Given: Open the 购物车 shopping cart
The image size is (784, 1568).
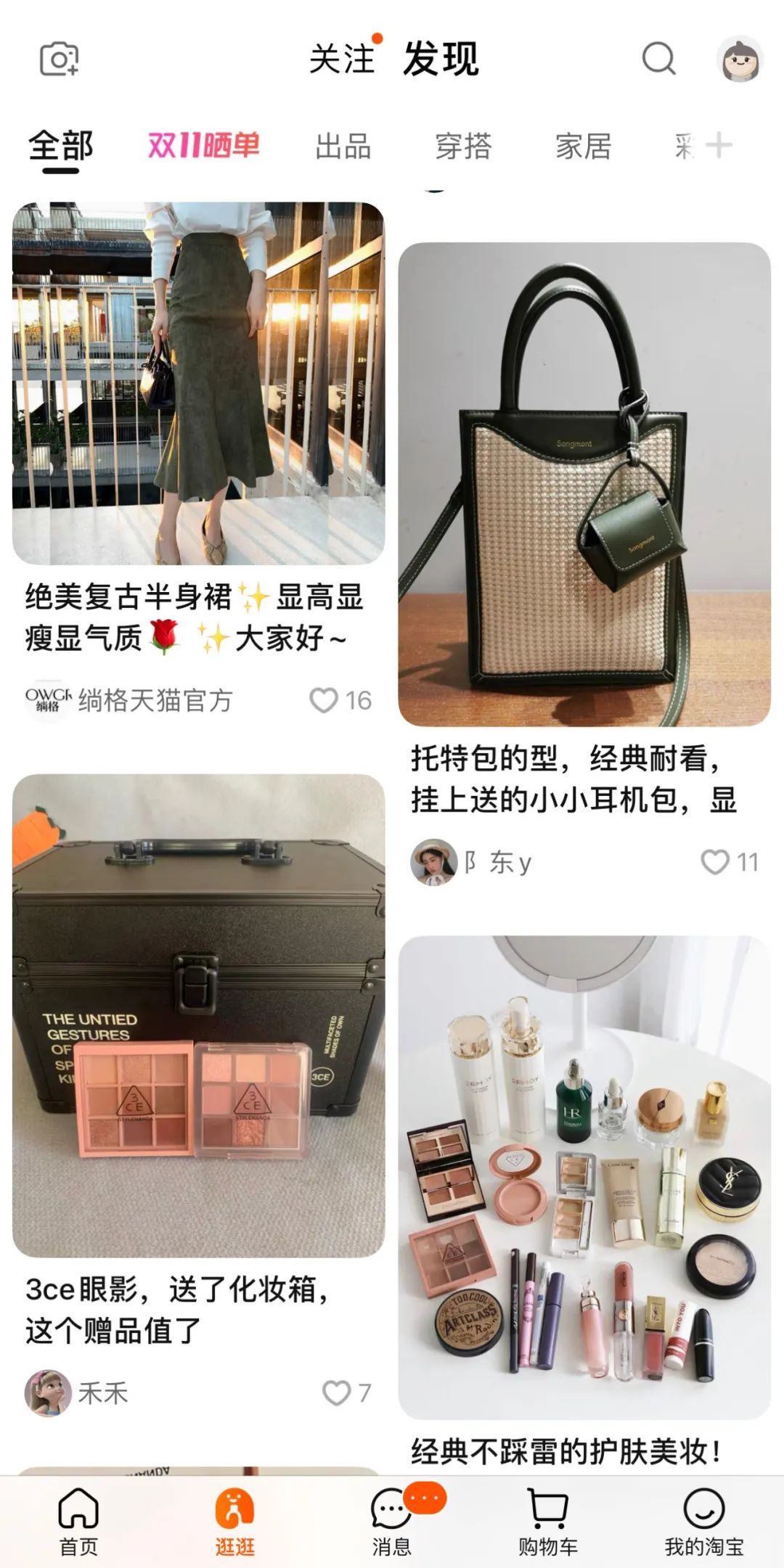Looking at the screenshot, I should [x=548, y=1521].
